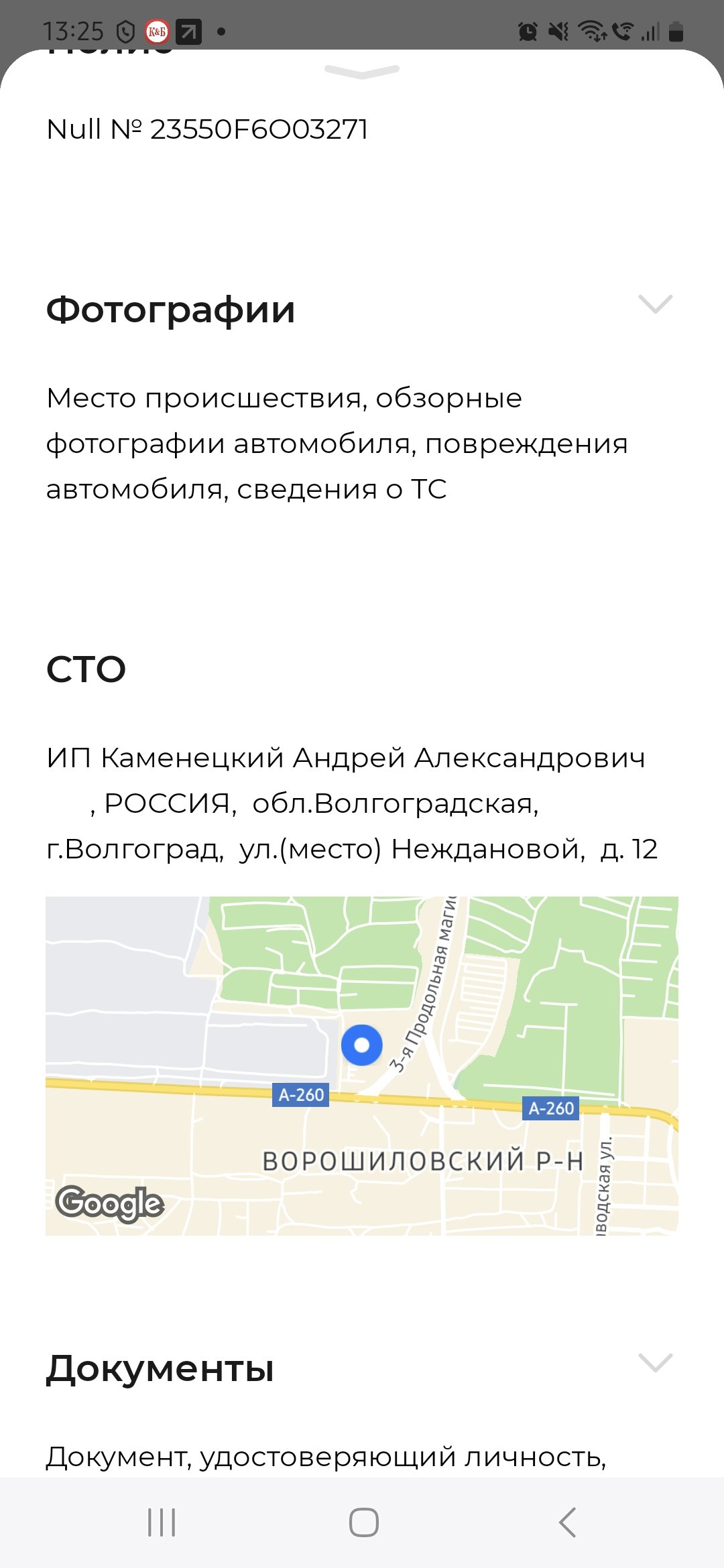Tap the bottom sheet drag handle
Screen dimensions: 724x1568
click(362, 71)
